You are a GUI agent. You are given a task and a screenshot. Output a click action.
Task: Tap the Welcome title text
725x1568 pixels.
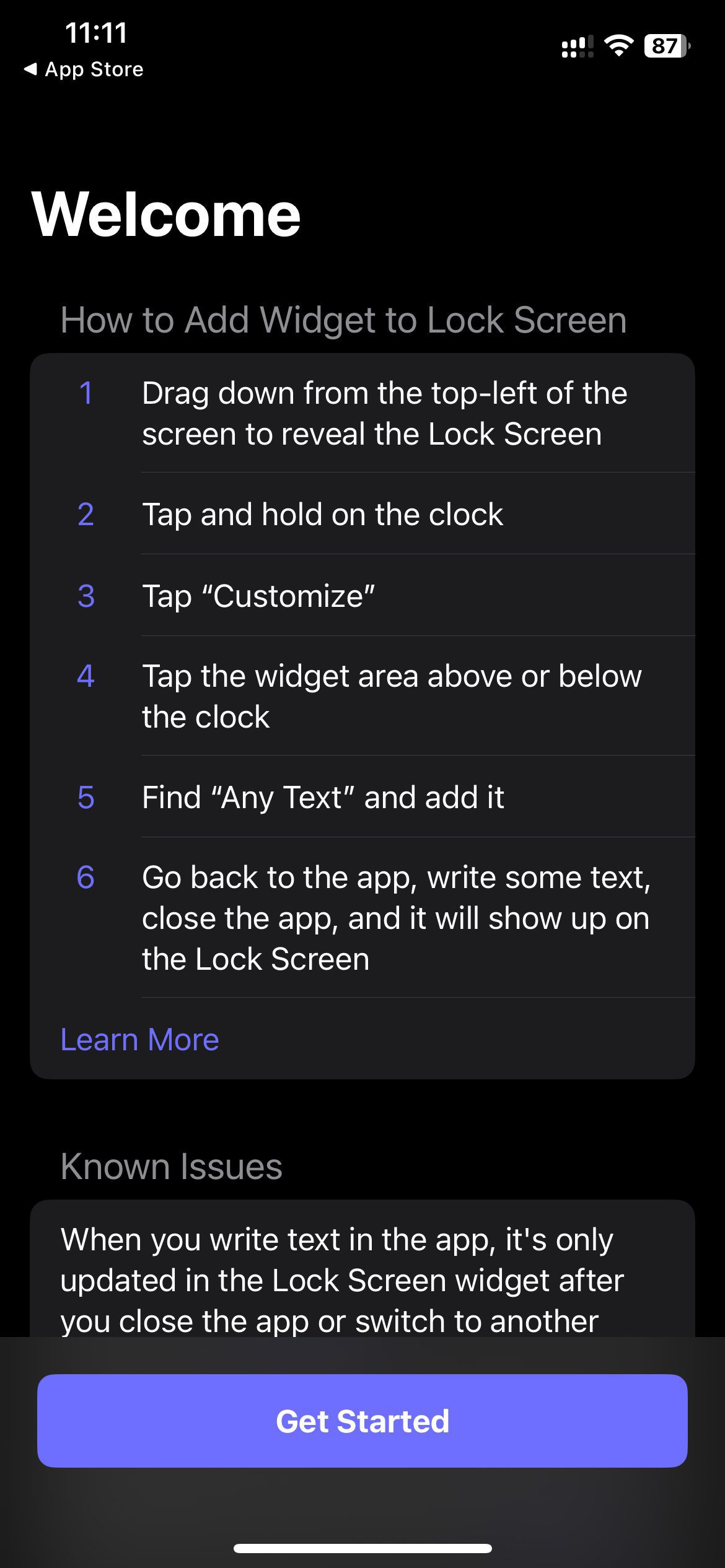tap(165, 214)
